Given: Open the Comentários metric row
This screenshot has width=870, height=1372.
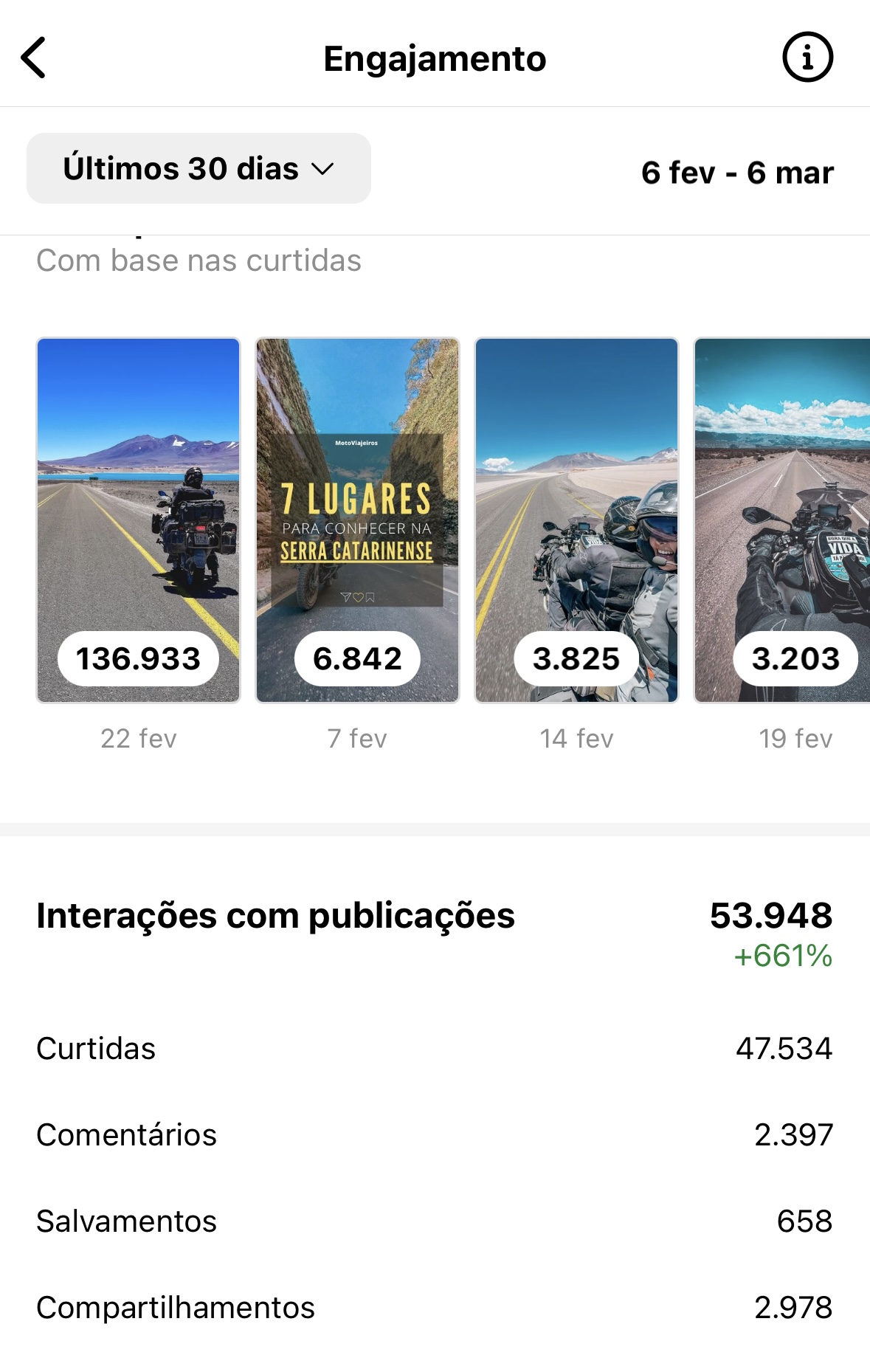Looking at the screenshot, I should (x=126, y=1136).
